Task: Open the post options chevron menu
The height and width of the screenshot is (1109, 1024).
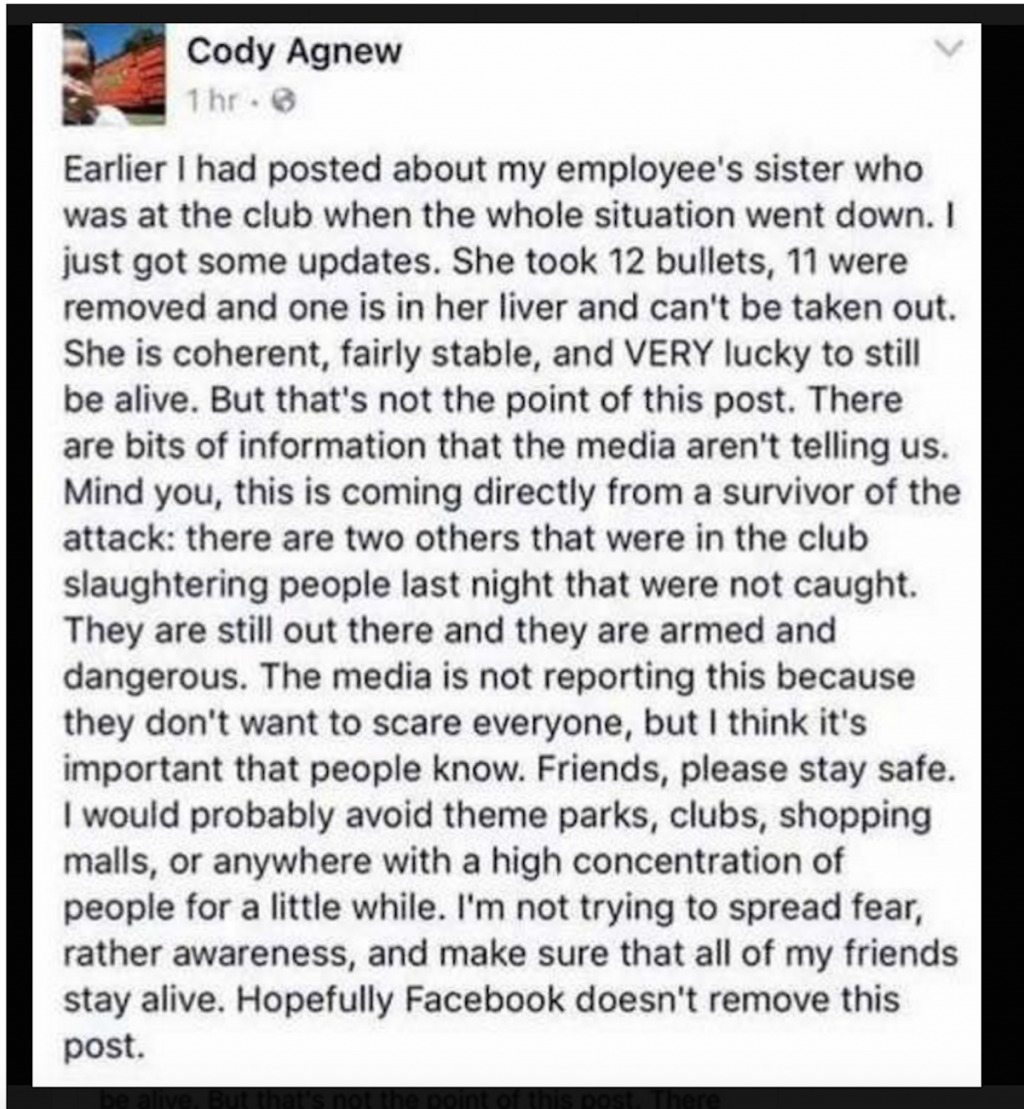Action: click(x=952, y=48)
